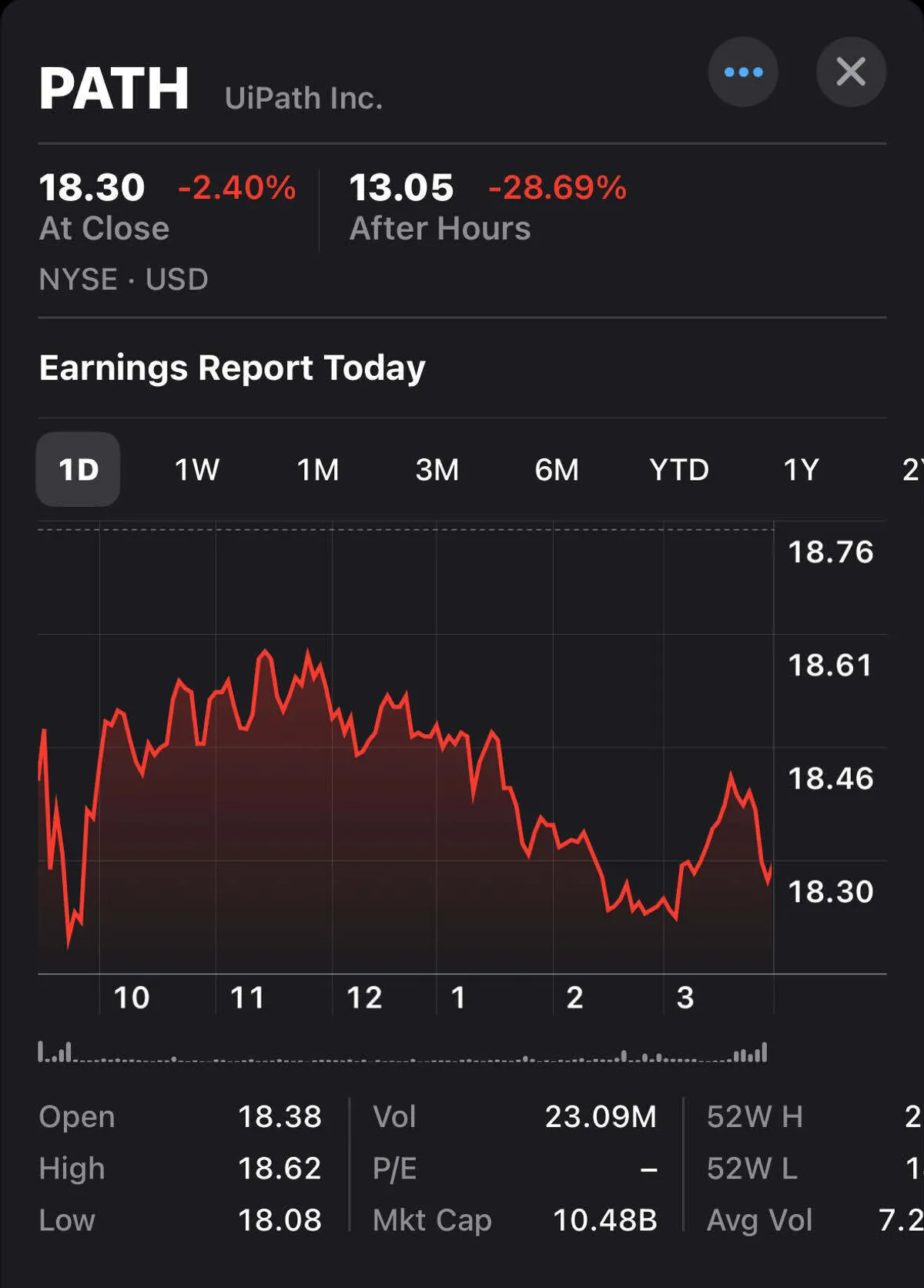Viewport: 924px width, 1288px height.
Task: Switch to the 3M chart view
Action: (x=437, y=469)
